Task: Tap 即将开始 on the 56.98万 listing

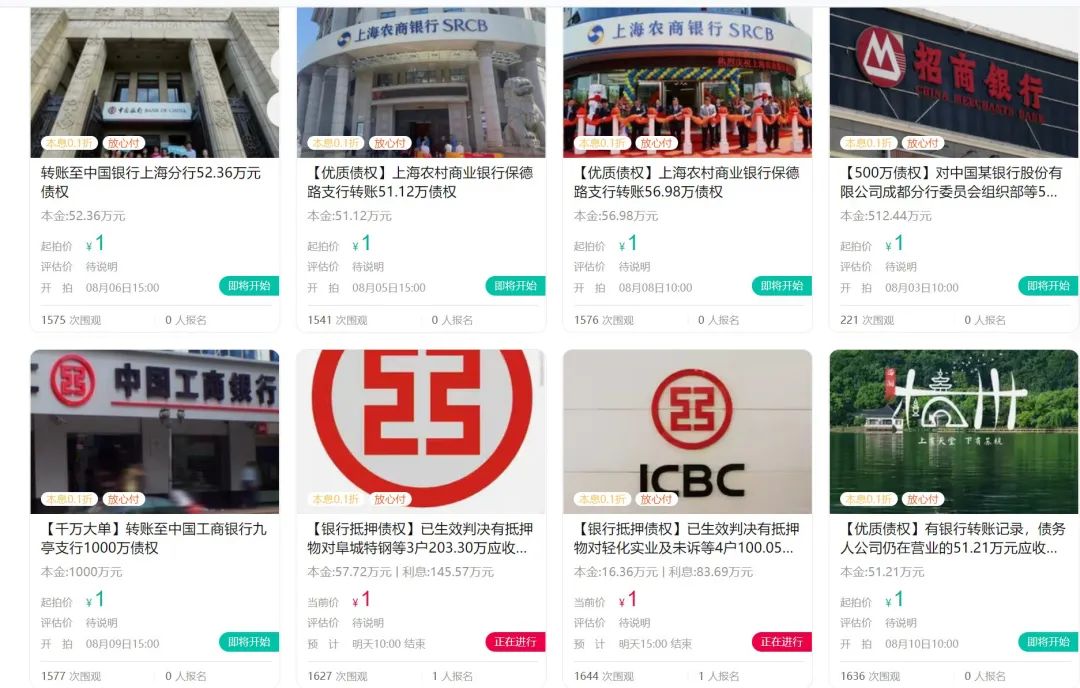Action: (782, 286)
